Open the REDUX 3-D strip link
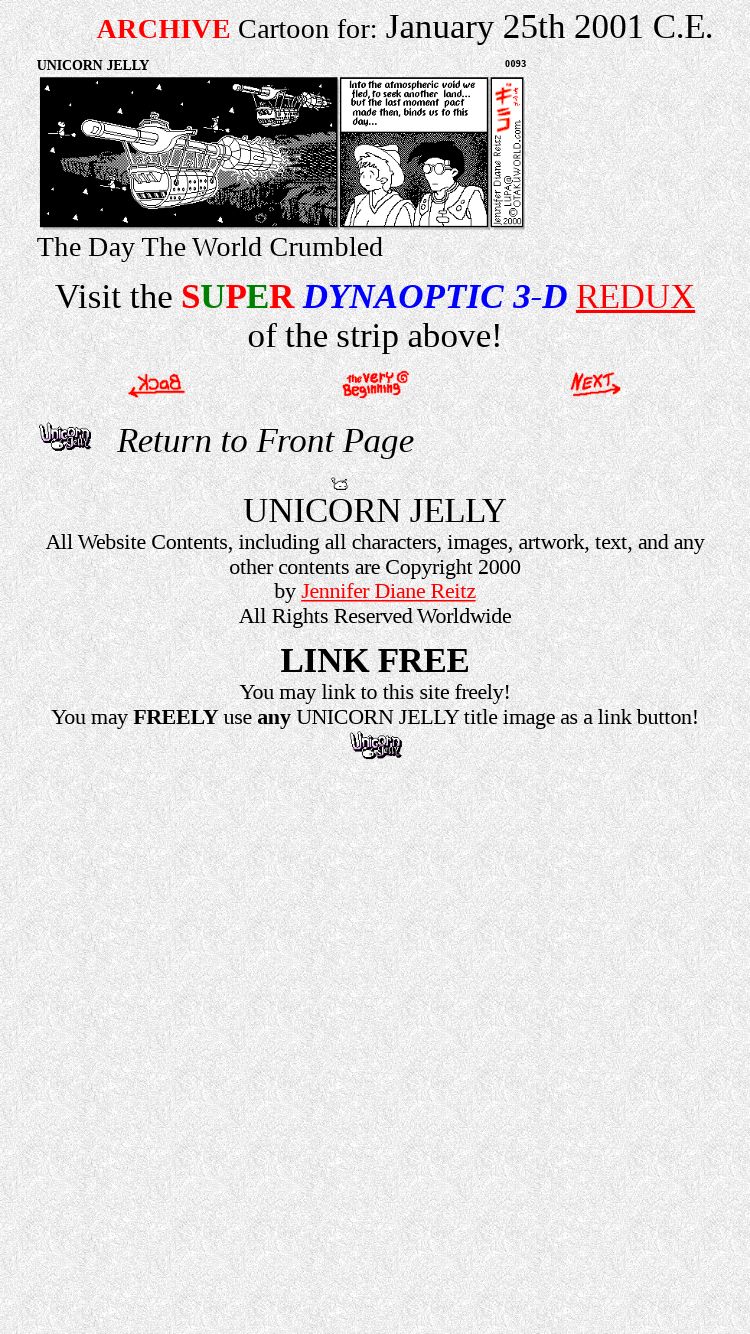The width and height of the screenshot is (750, 1334). click(635, 297)
